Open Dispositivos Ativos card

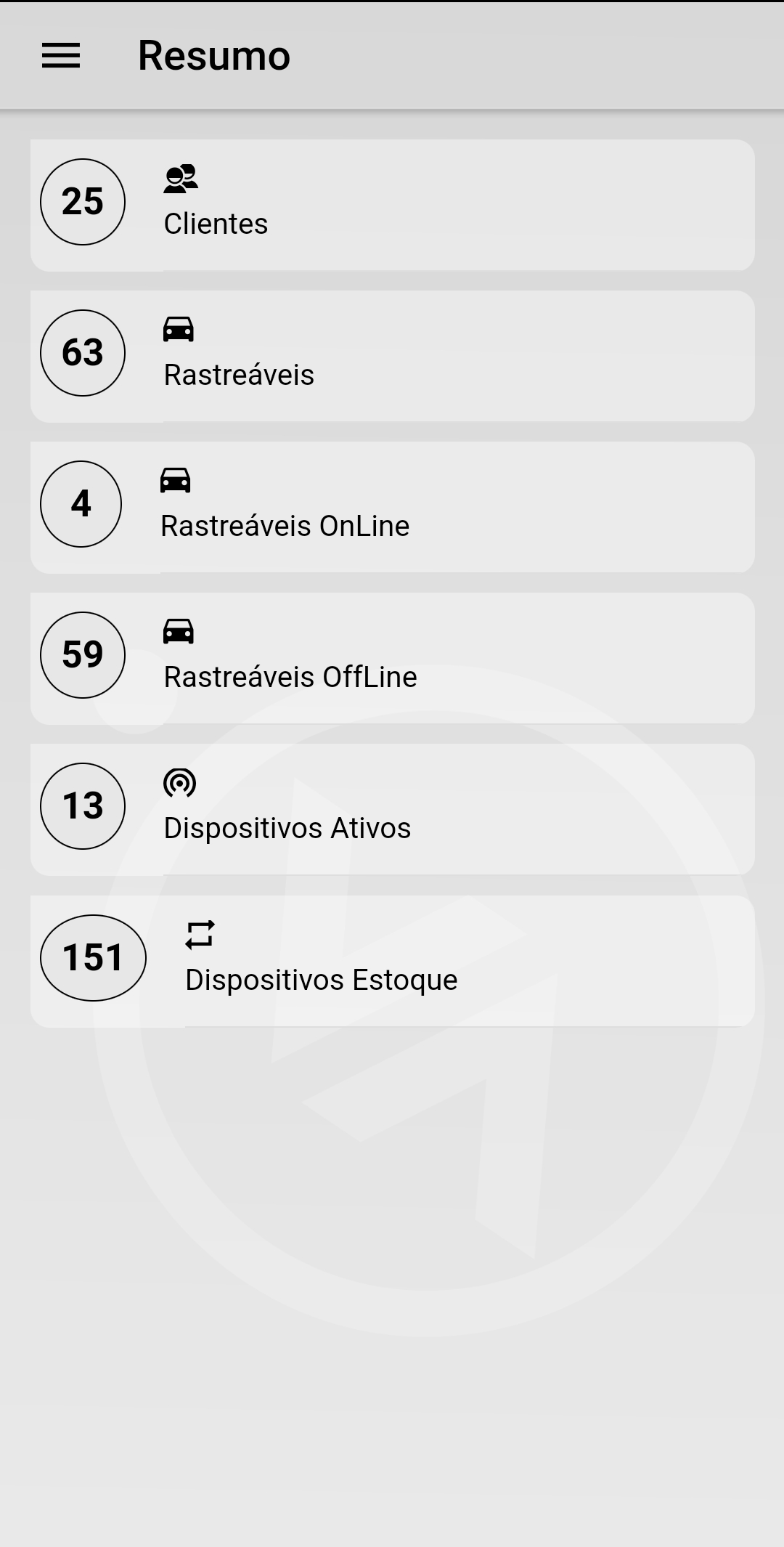(x=392, y=809)
